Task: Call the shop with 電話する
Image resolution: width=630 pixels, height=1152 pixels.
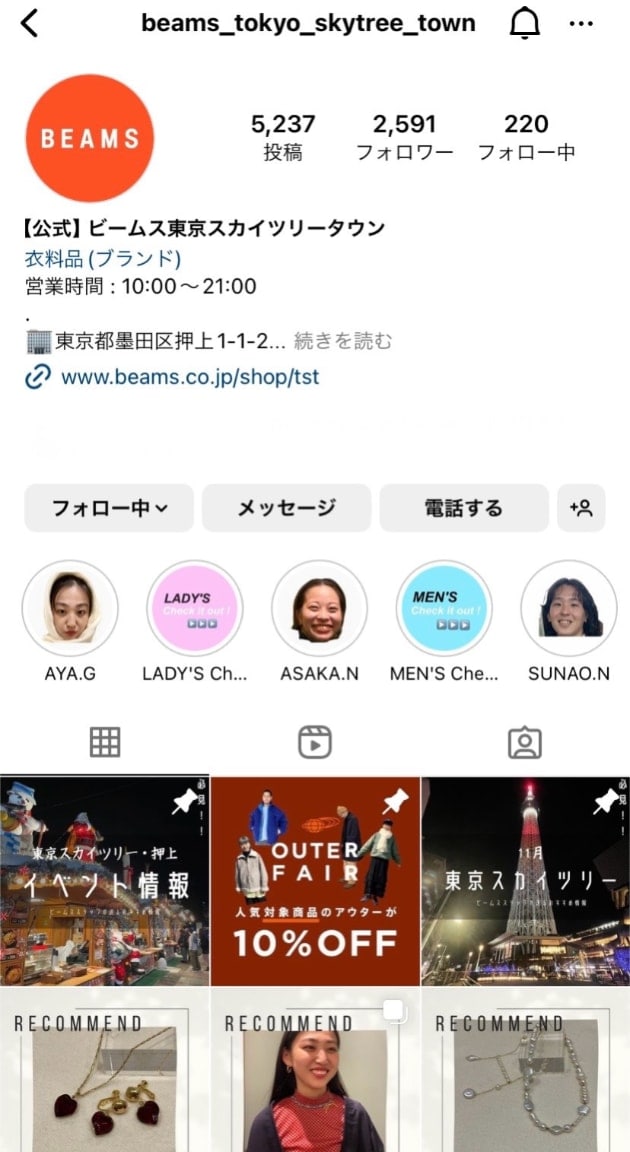Action: pos(463,508)
